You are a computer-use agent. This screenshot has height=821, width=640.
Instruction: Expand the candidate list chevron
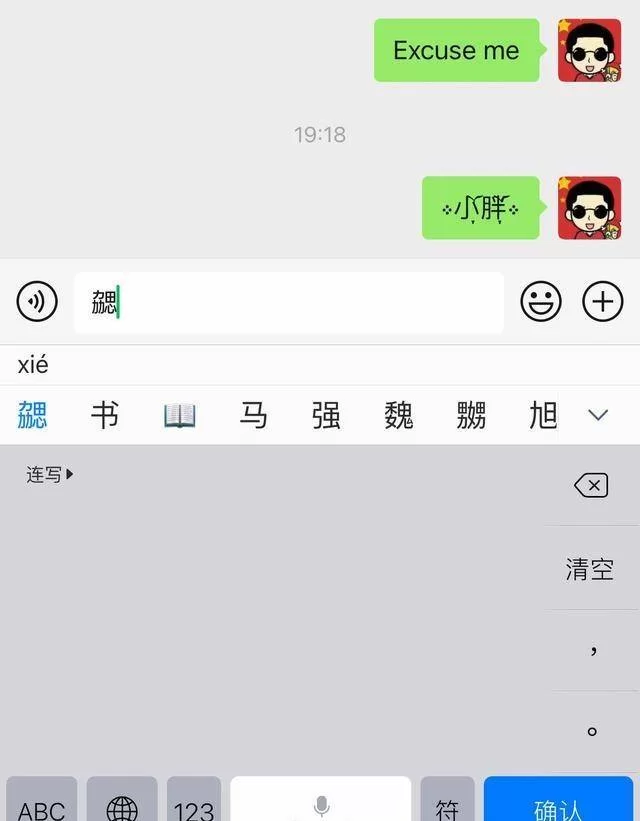click(598, 415)
